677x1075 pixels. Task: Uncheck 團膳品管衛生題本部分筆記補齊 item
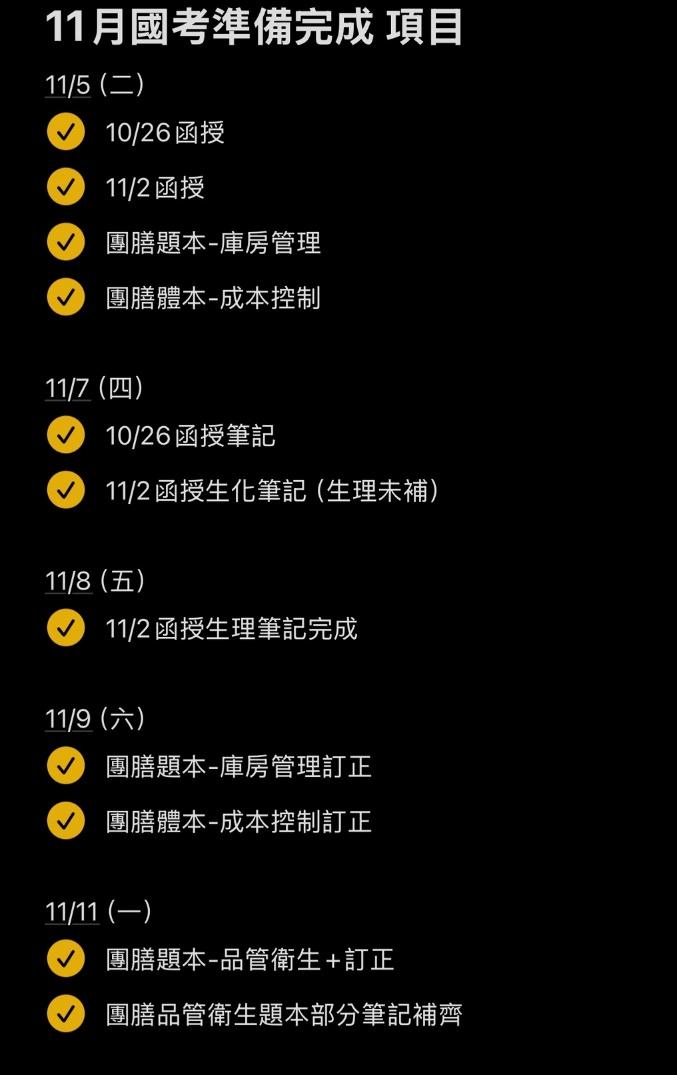pos(65,1014)
